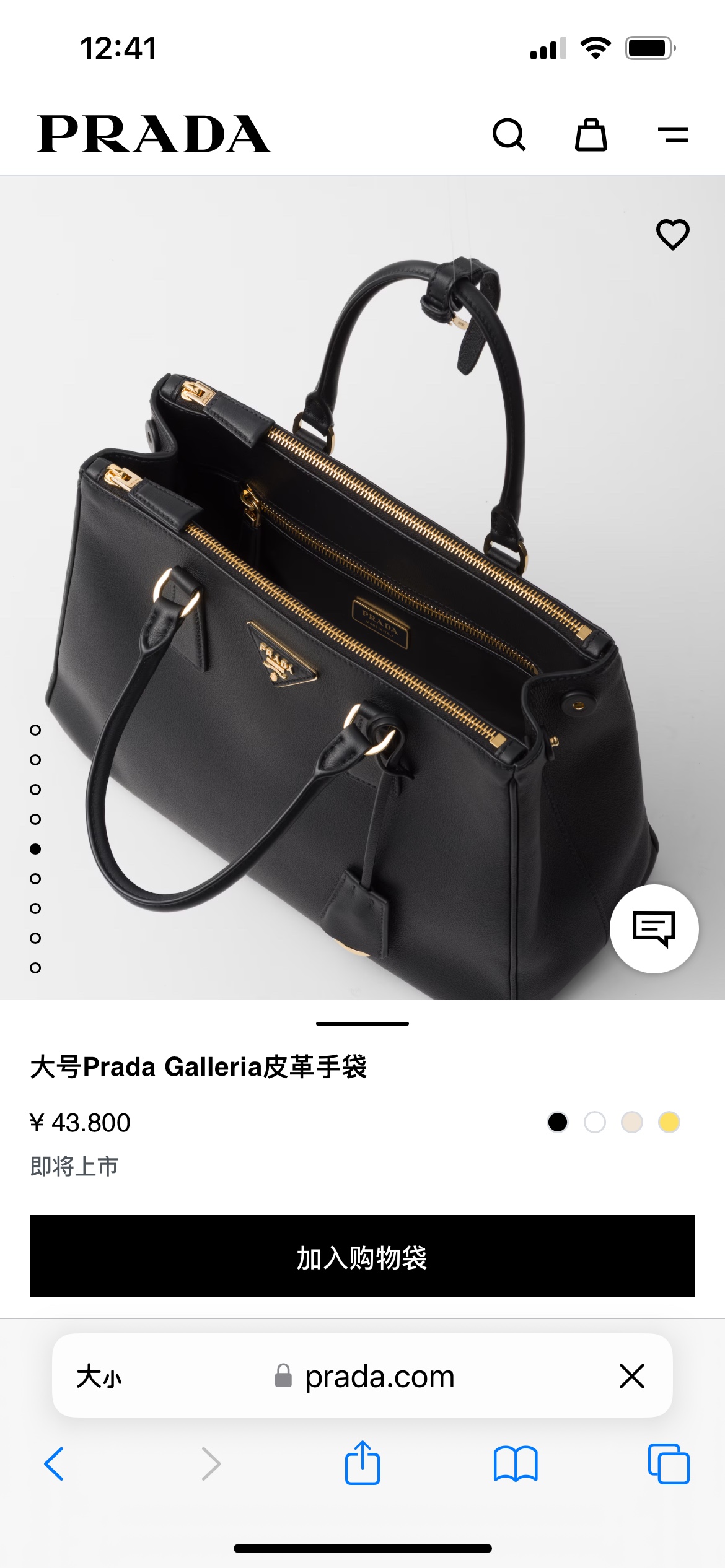
Task: Tap the 加入购物袋 add-to-bag button
Action: point(362,1256)
